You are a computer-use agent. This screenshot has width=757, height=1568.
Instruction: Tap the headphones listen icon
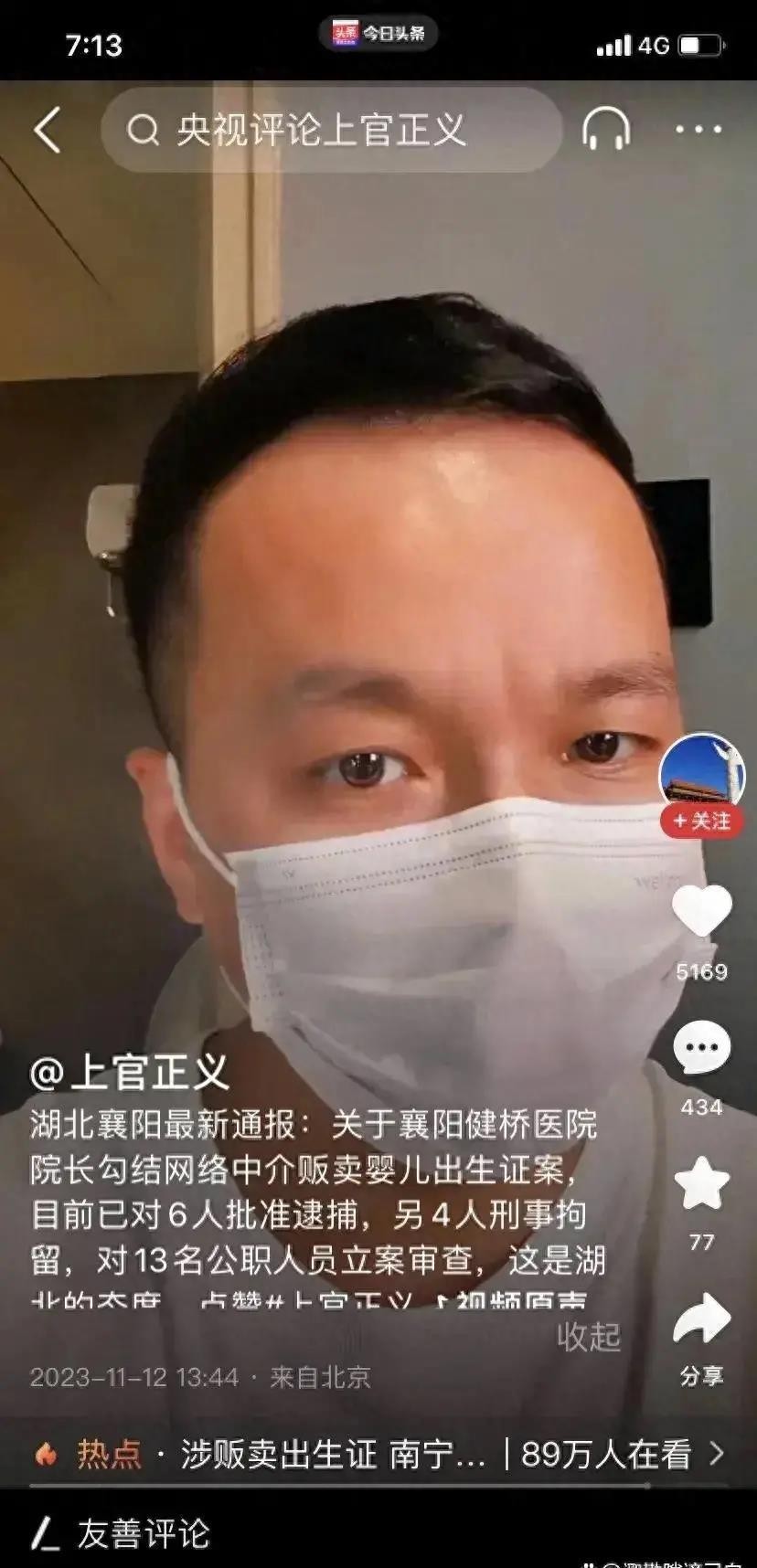[x=606, y=129]
